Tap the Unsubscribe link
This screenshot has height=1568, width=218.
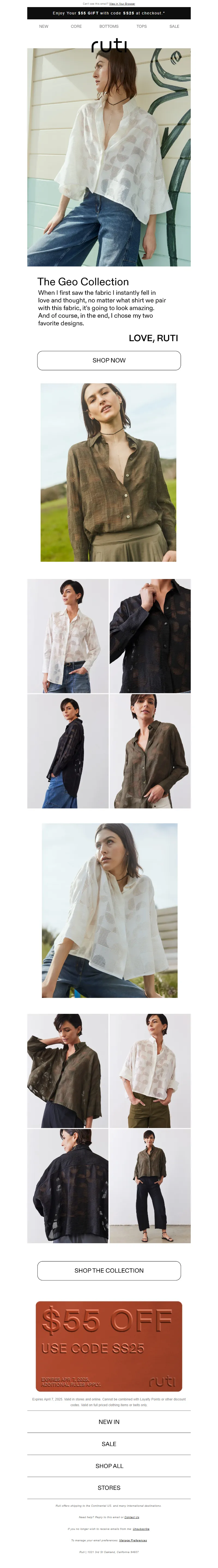click(141, 1528)
